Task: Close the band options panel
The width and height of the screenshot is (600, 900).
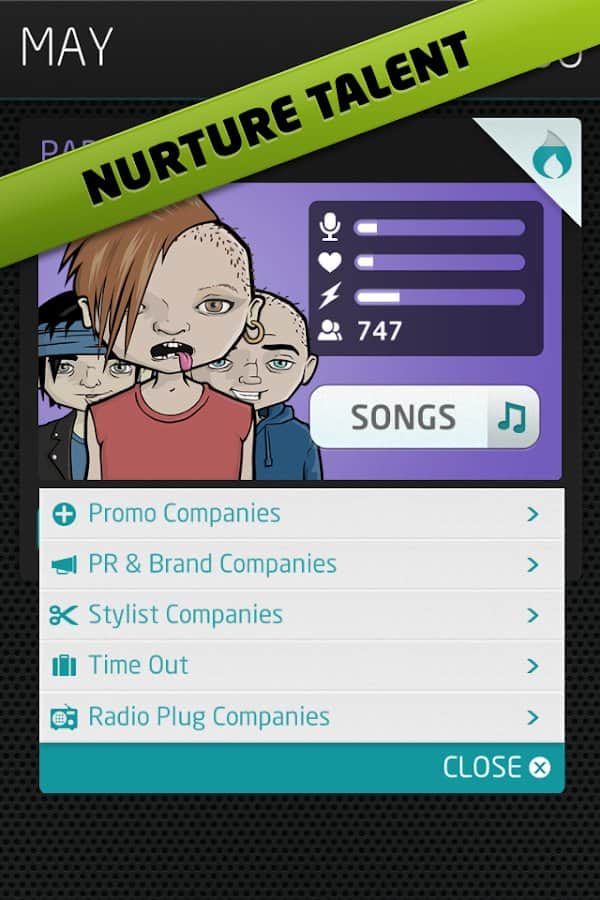Action: point(497,767)
